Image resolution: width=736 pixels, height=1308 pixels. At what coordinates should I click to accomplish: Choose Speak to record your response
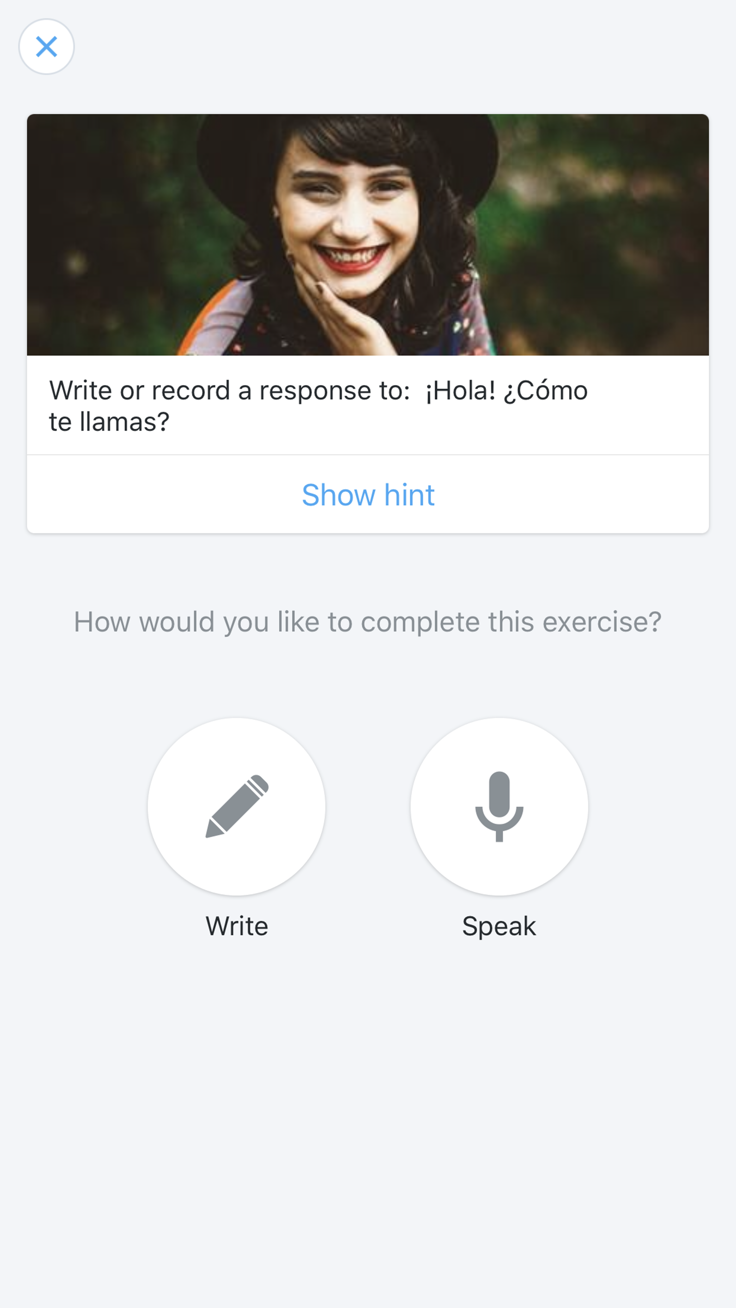pos(498,806)
